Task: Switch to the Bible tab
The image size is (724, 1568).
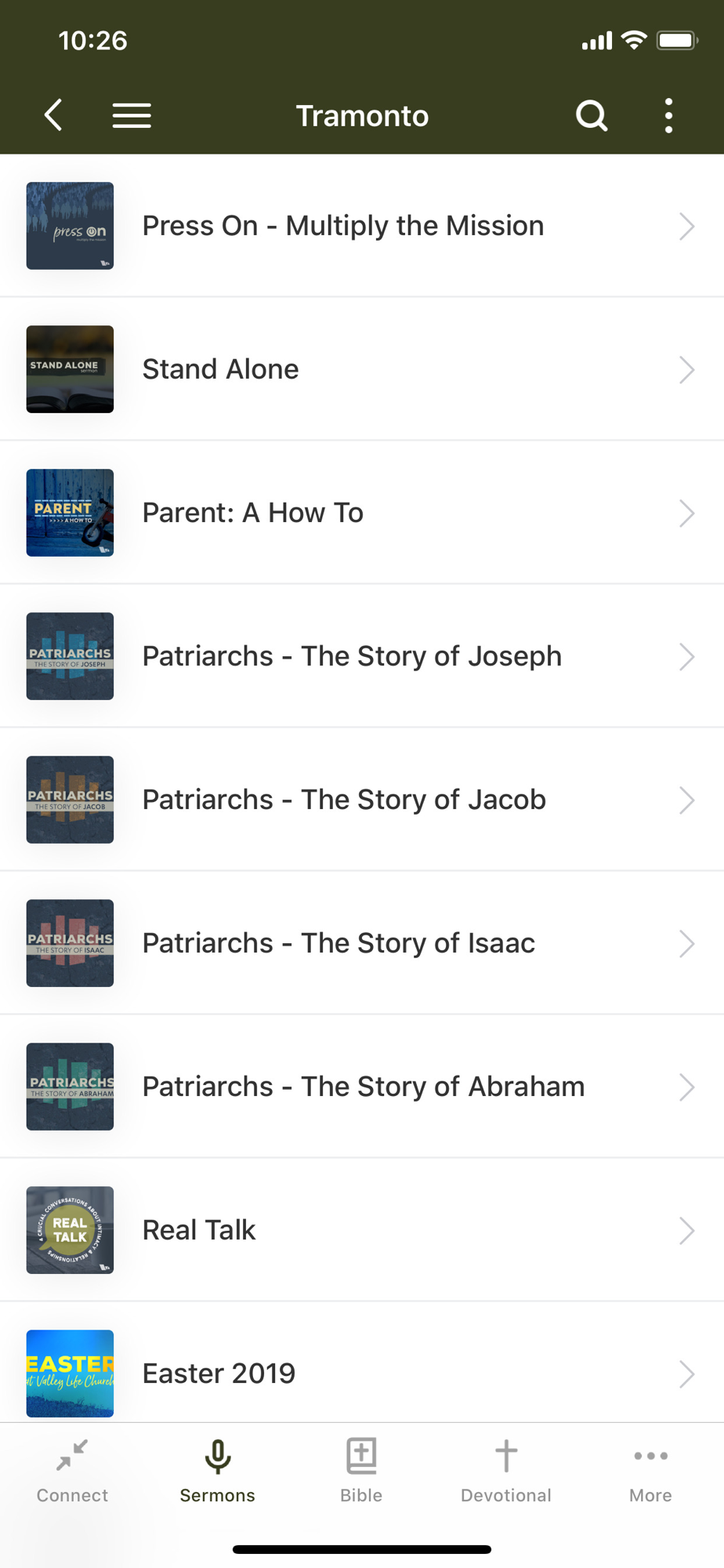Action: click(361, 1471)
